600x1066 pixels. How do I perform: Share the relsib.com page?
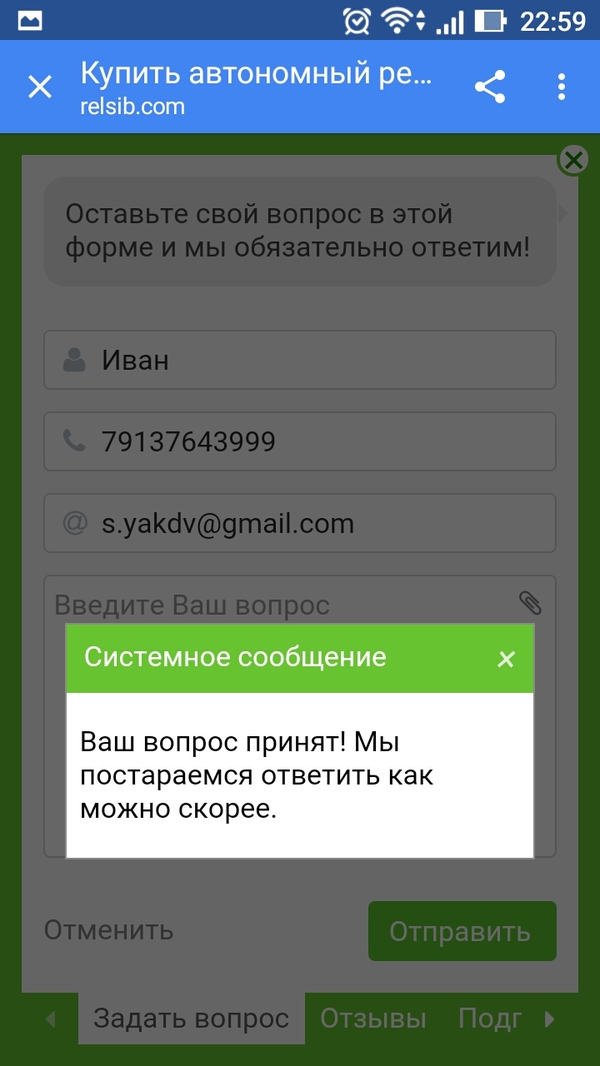pyautogui.click(x=490, y=87)
